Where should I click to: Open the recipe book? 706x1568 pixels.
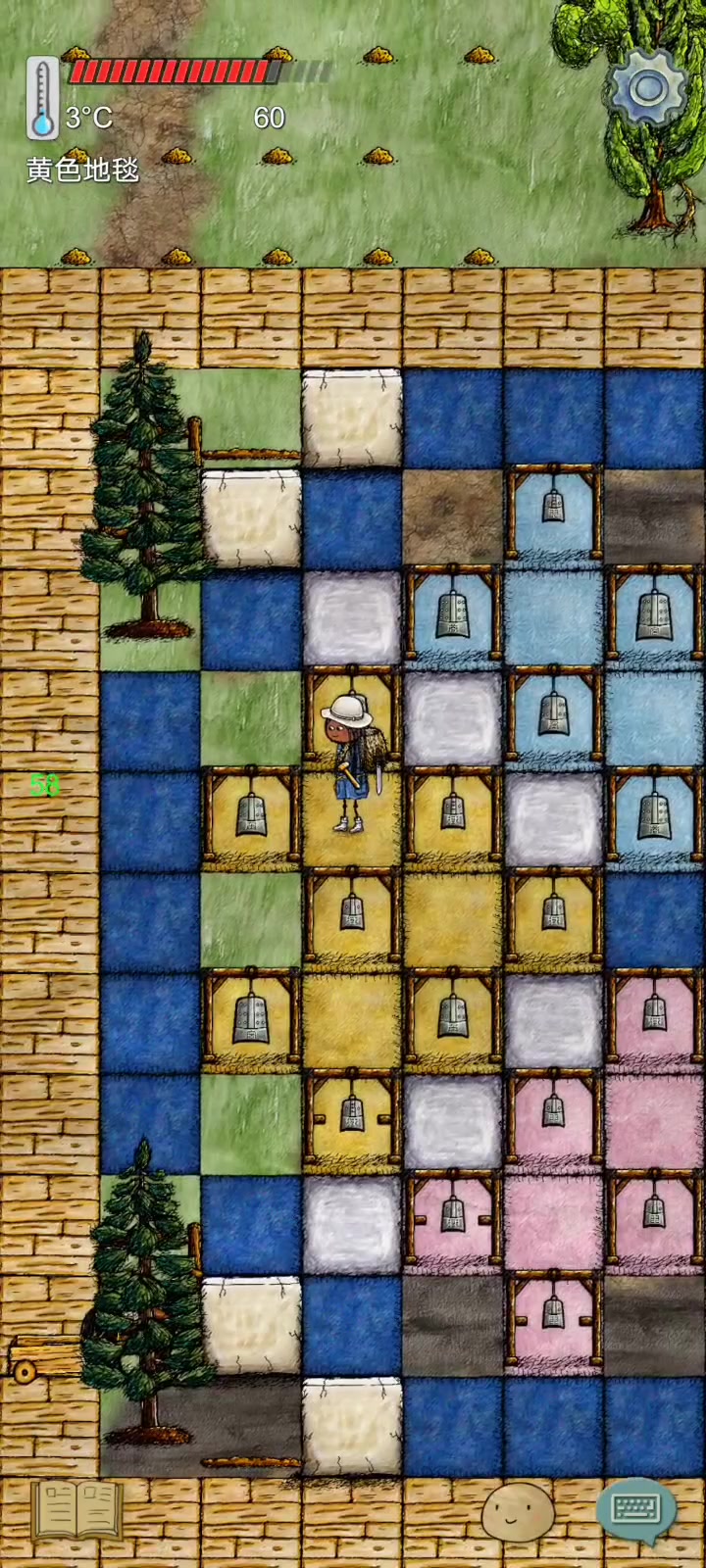[77, 1510]
